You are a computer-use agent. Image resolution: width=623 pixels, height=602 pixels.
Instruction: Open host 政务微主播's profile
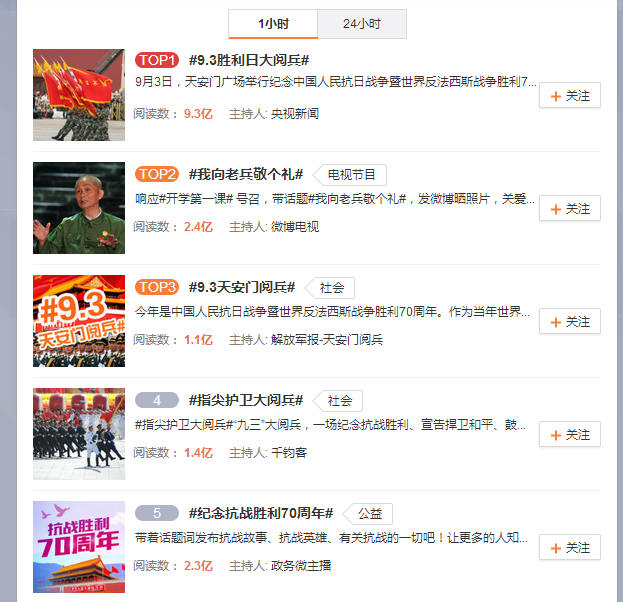pyautogui.click(x=301, y=566)
